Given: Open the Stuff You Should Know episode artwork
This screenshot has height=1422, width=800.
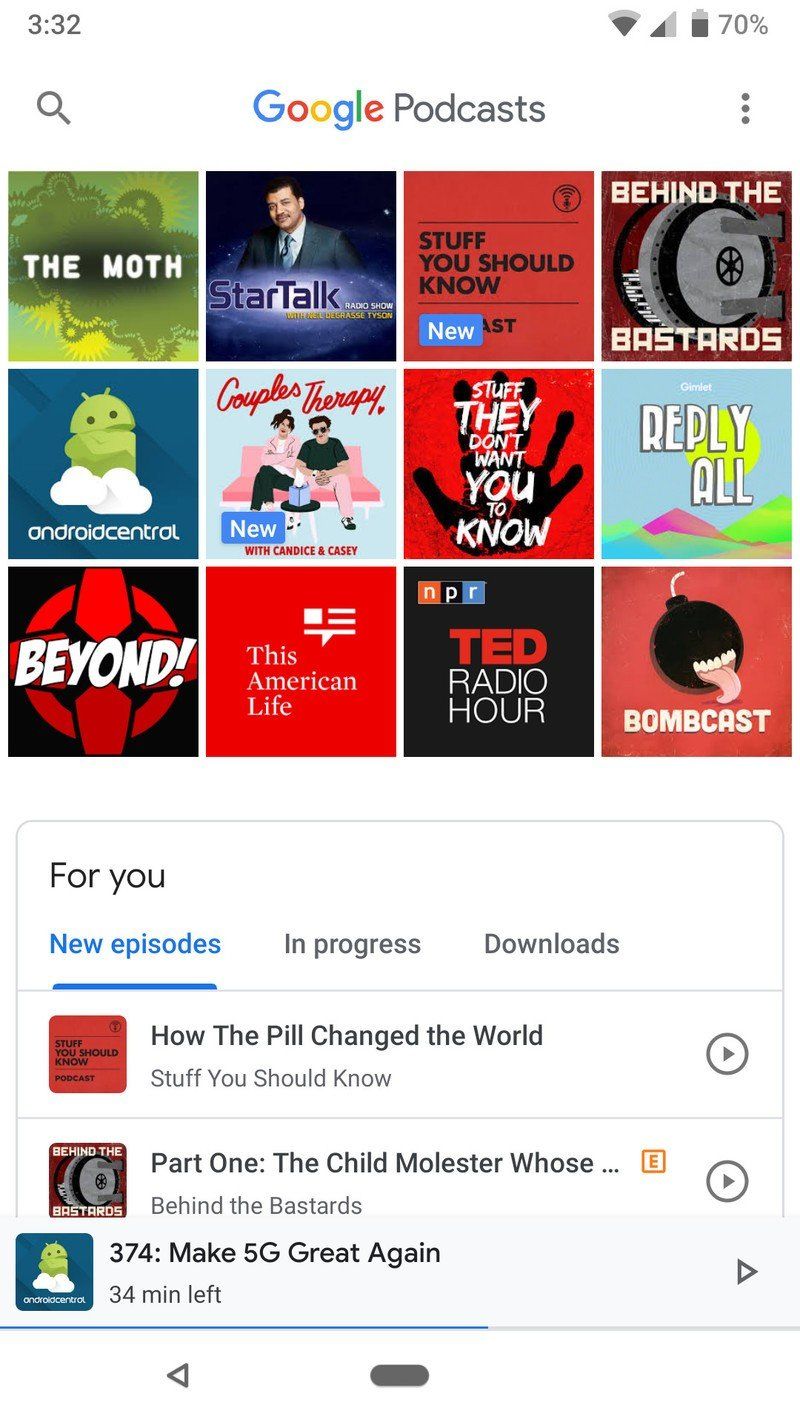Looking at the screenshot, I should (x=86, y=1053).
